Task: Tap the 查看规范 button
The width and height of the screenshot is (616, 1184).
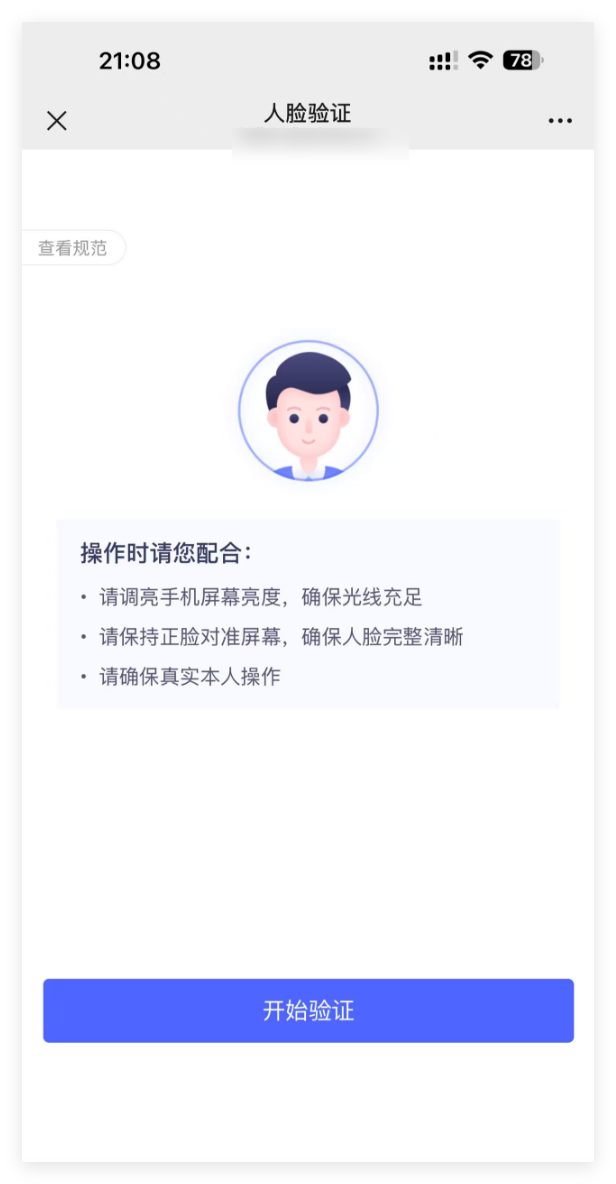Action: pos(73,248)
